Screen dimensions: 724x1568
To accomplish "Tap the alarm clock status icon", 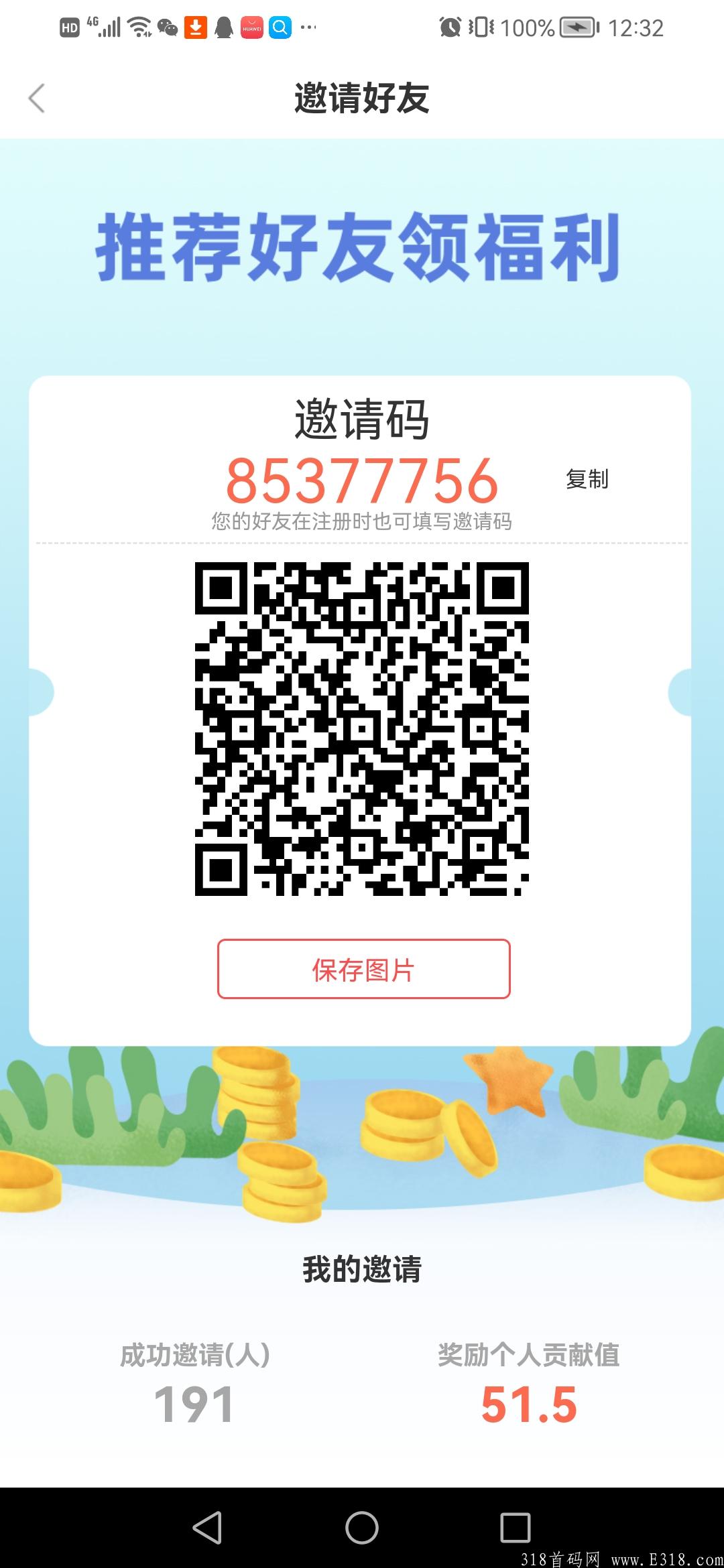I will pos(450,27).
